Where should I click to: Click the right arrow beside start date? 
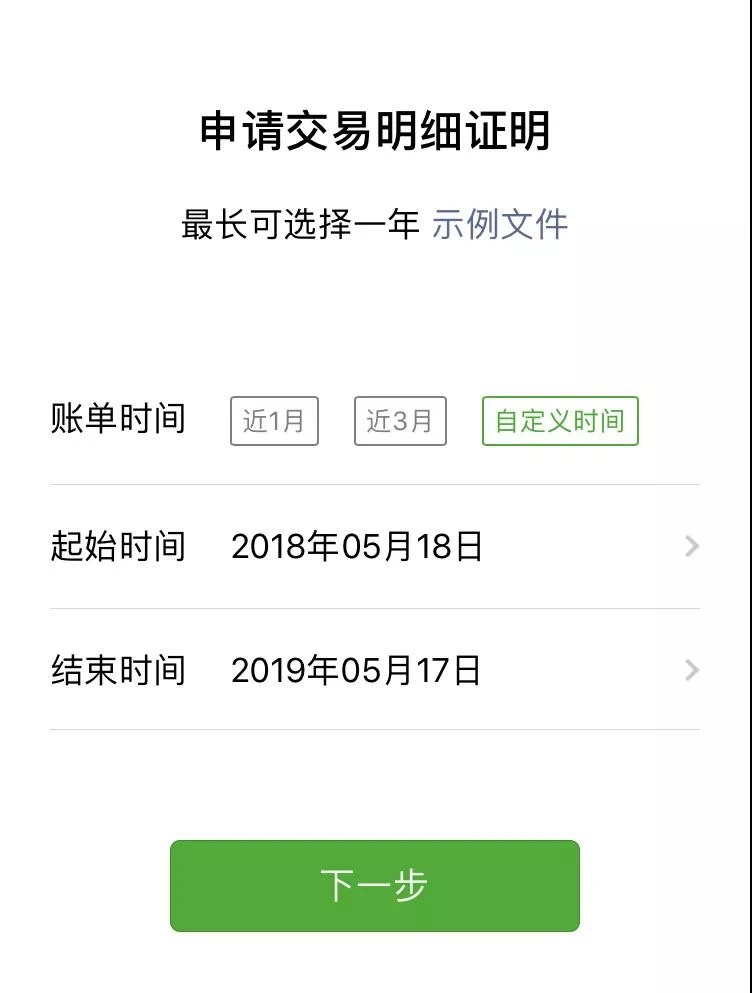pyautogui.click(x=692, y=546)
